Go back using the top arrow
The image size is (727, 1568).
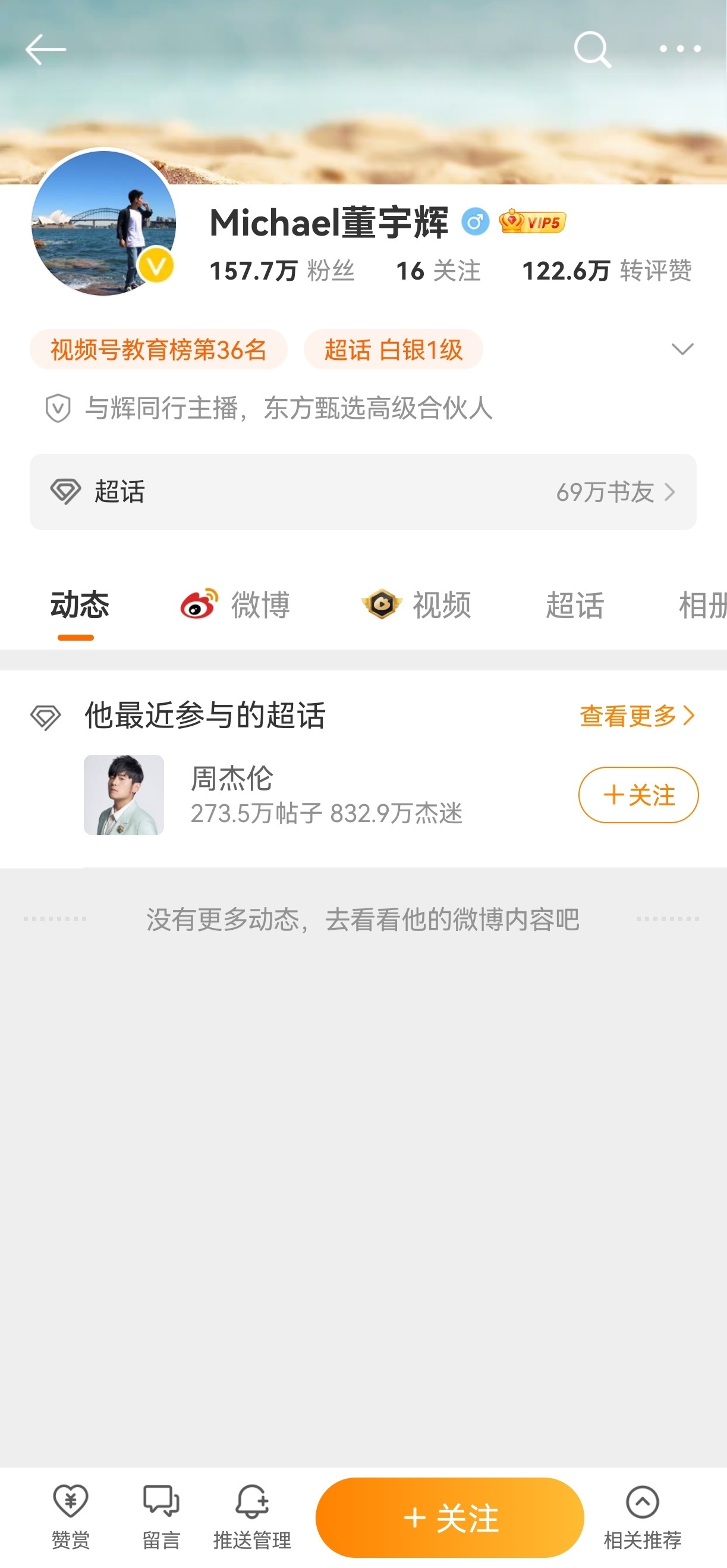(x=46, y=49)
